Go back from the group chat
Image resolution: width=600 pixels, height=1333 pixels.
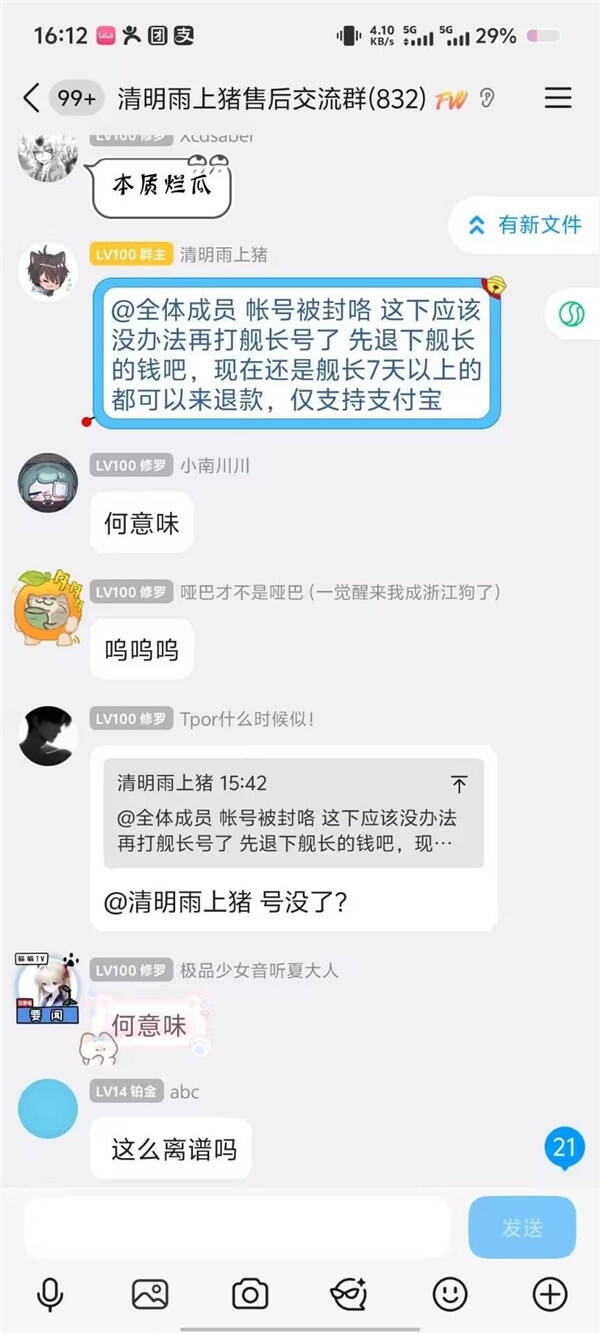(31, 98)
